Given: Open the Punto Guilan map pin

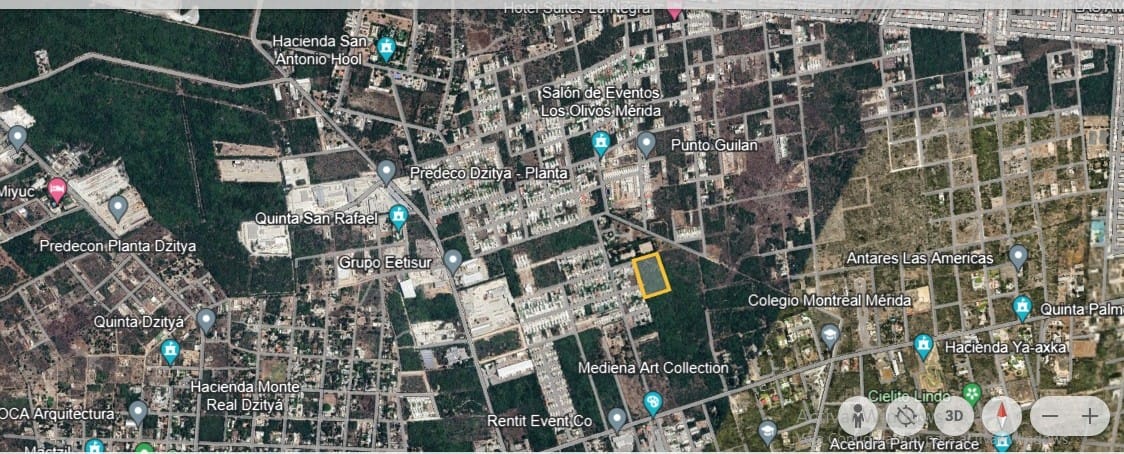Looking at the screenshot, I should pyautogui.click(x=647, y=143).
